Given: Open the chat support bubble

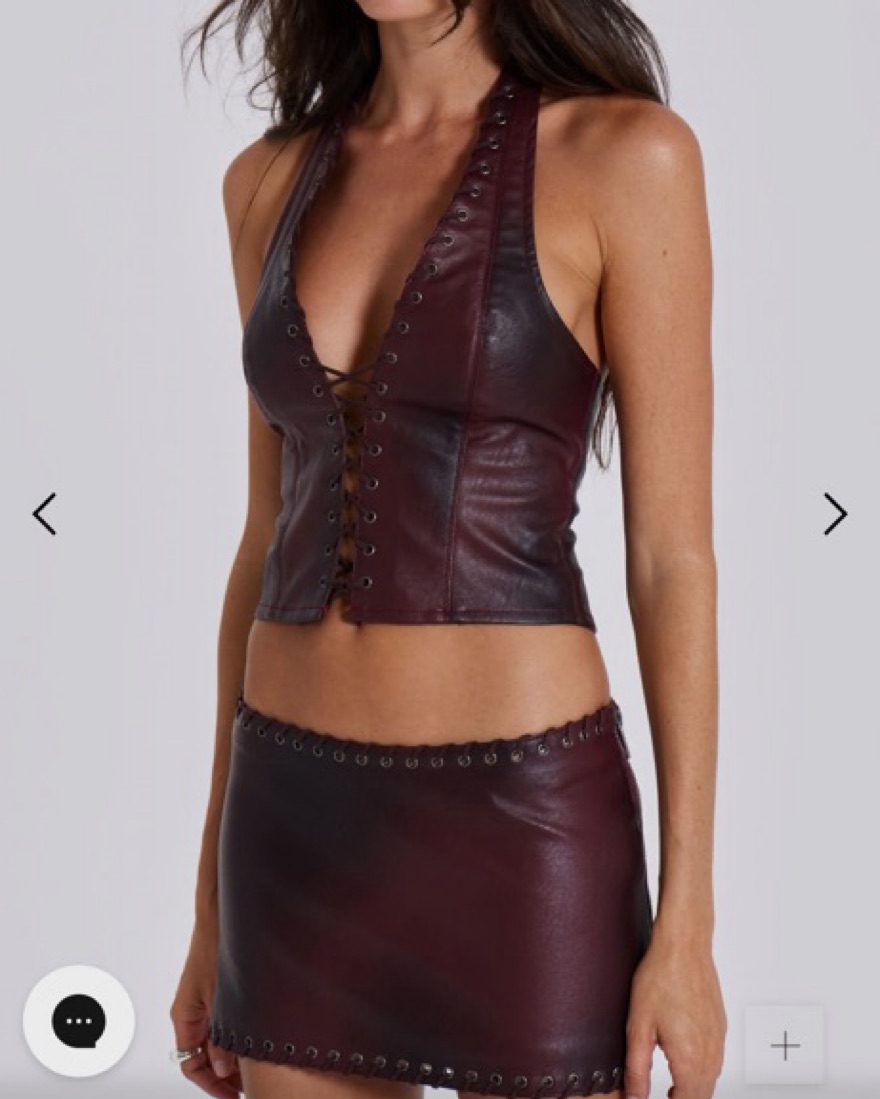Looking at the screenshot, I should tap(79, 1020).
